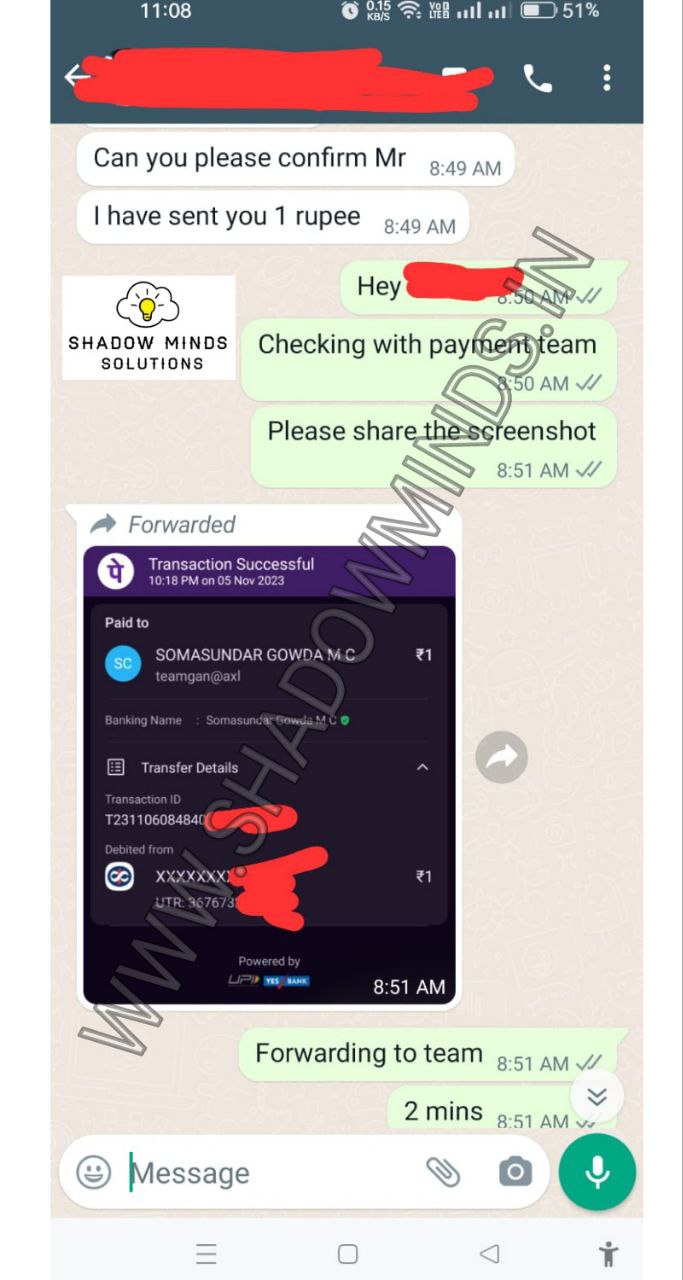Viewport: 683px width, 1280px height.
Task: Tap the system back button
Action: 489,1253
